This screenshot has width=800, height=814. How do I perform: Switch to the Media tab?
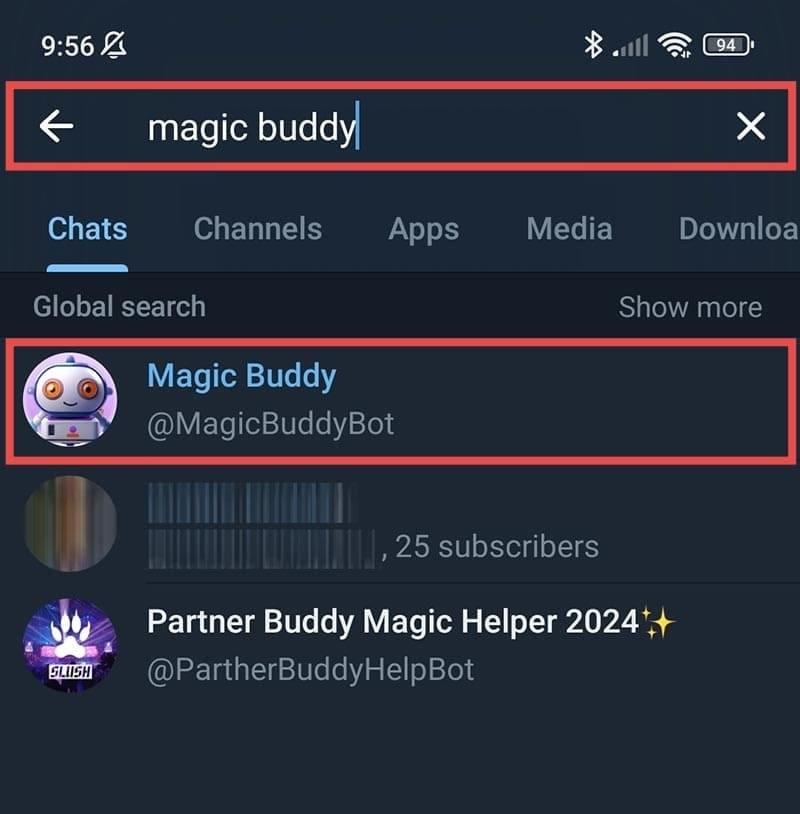pyautogui.click(x=569, y=229)
